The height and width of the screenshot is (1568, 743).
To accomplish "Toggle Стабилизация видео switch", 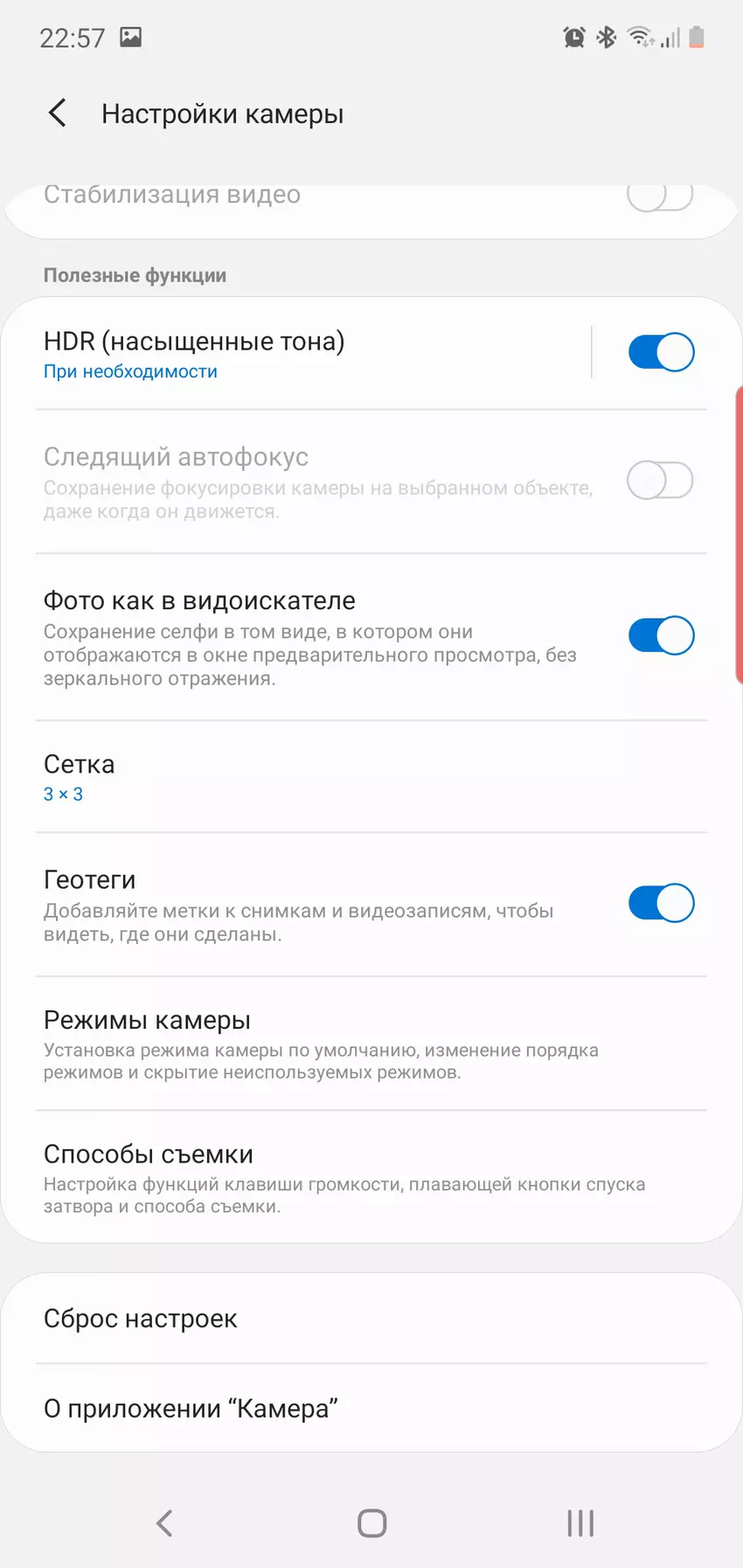I will click(x=660, y=196).
